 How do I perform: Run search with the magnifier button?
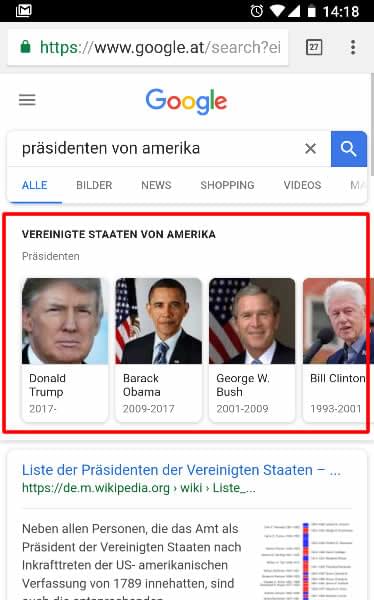pyautogui.click(x=349, y=149)
